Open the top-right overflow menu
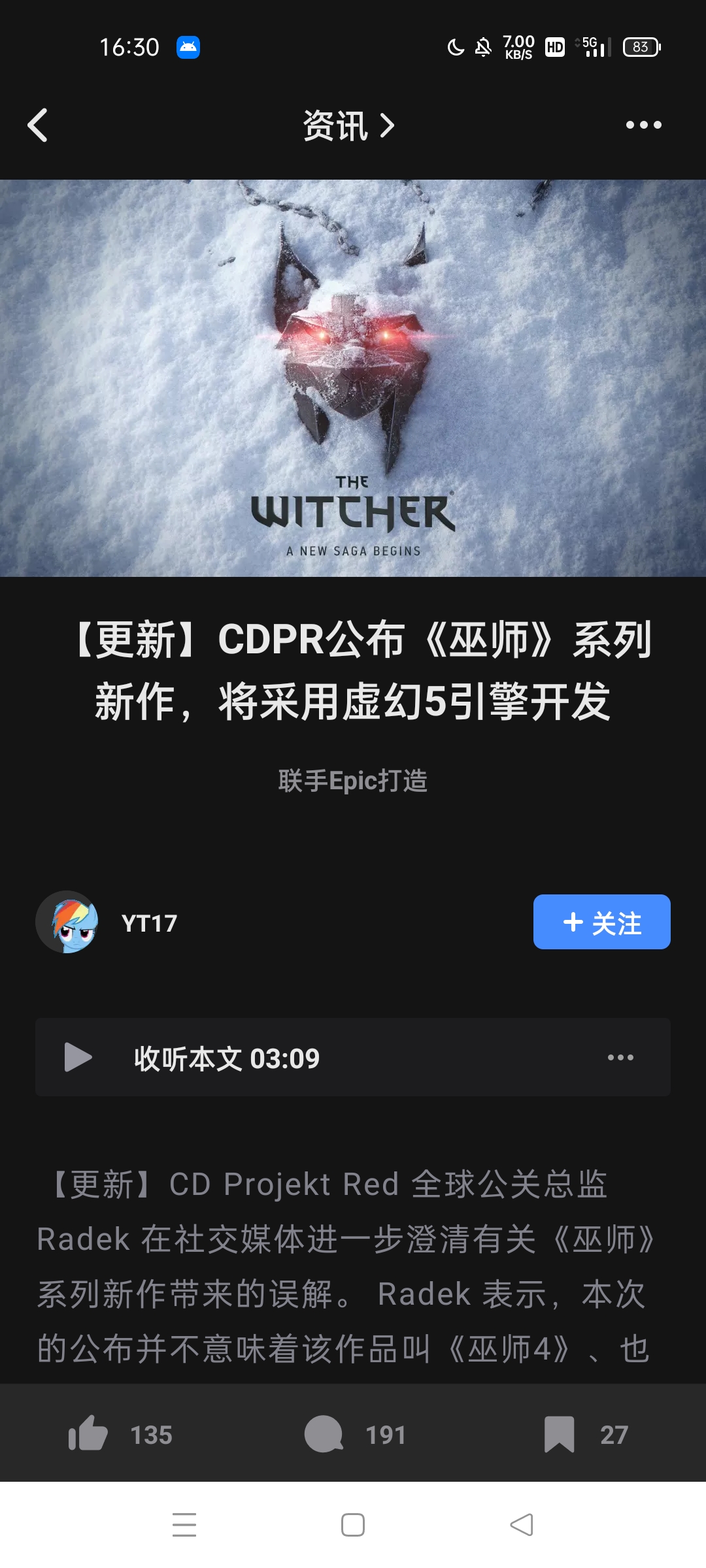 (643, 125)
